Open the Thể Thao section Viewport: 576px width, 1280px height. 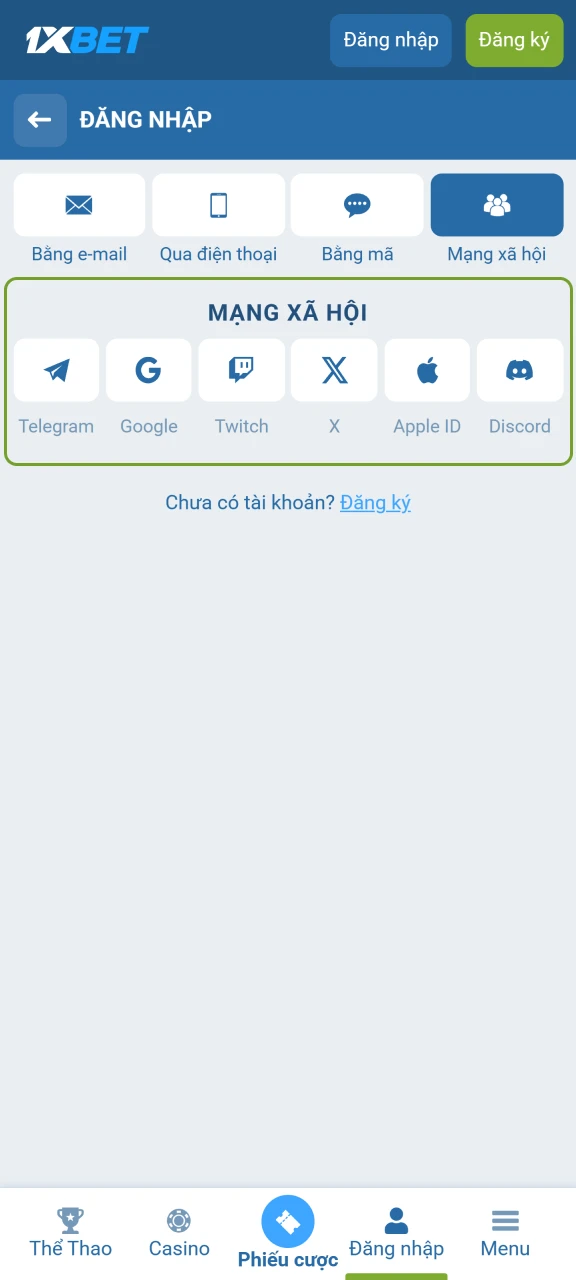pos(70,1233)
